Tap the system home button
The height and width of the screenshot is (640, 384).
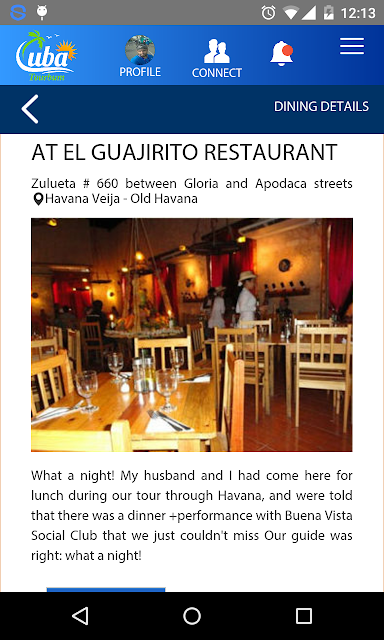[192, 616]
